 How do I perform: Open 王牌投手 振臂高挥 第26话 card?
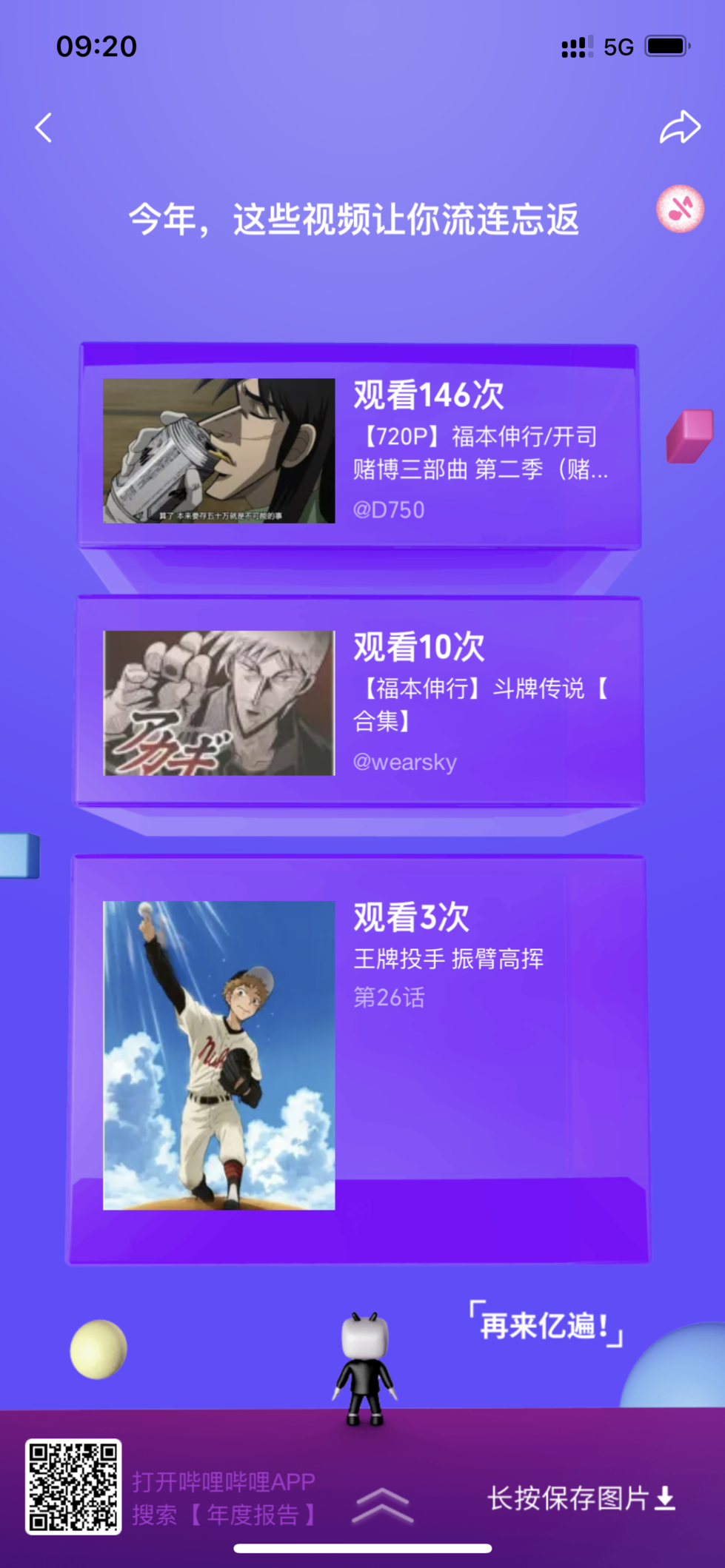point(359,1055)
